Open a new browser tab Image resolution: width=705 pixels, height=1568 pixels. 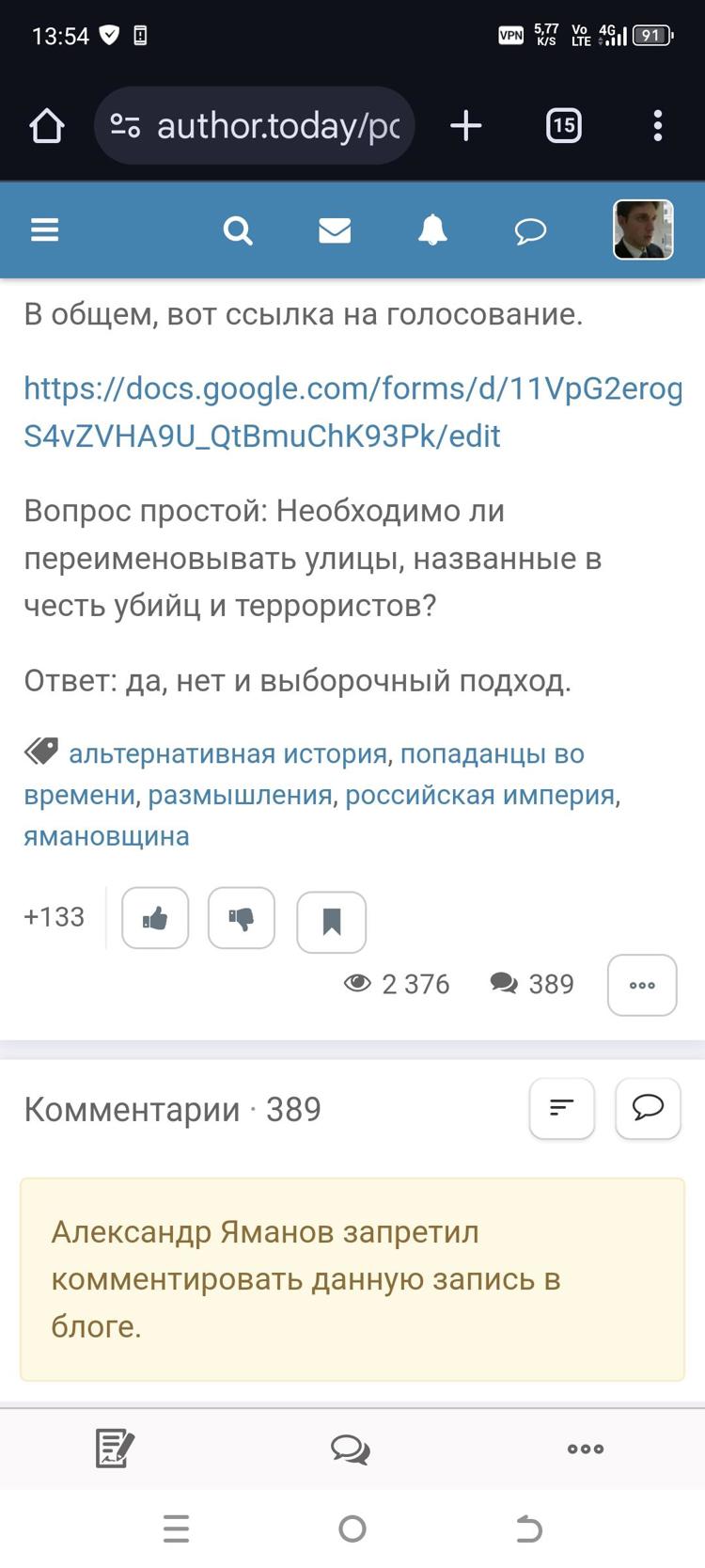point(466,126)
